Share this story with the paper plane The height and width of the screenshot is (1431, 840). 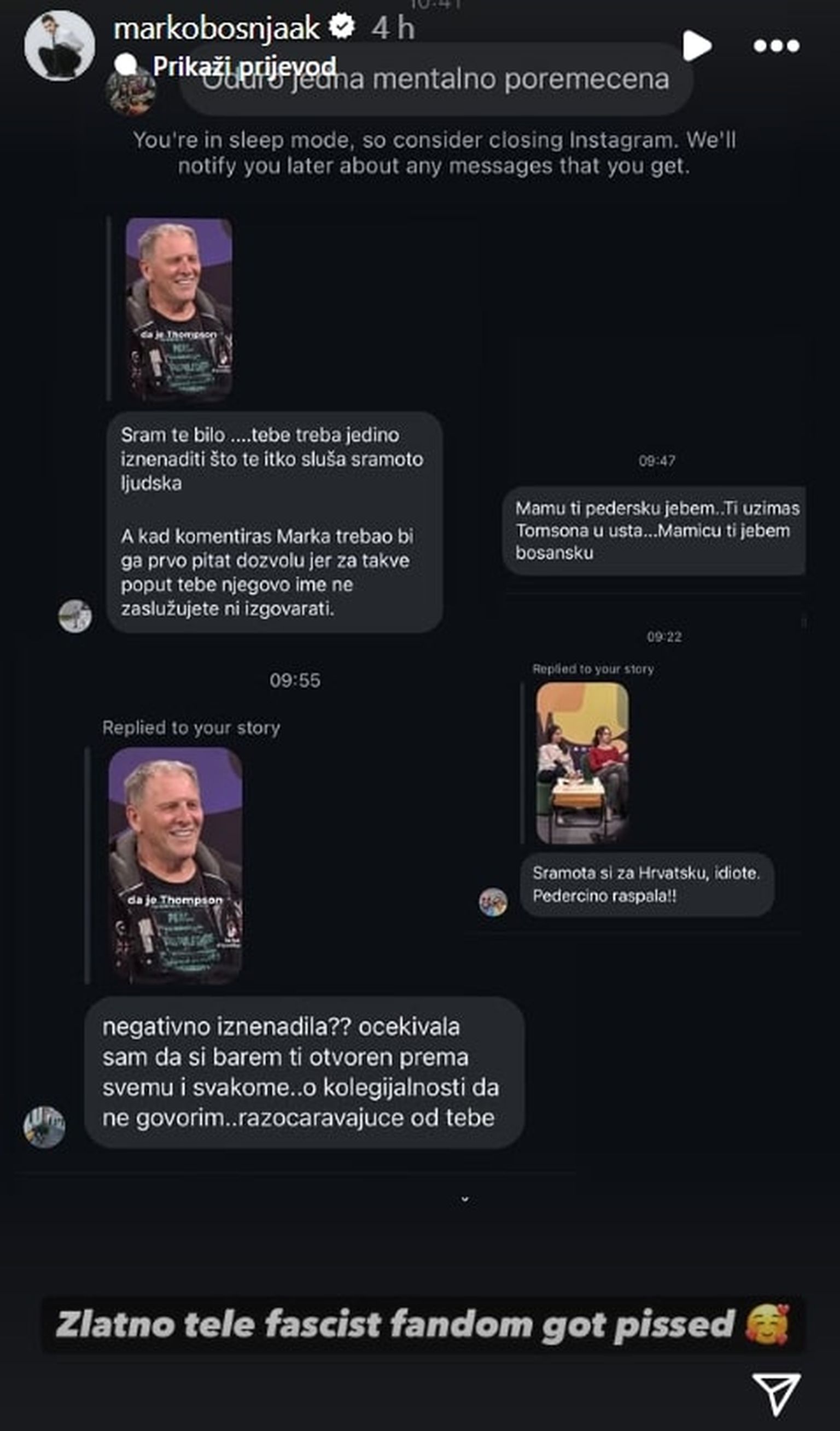click(x=776, y=1393)
